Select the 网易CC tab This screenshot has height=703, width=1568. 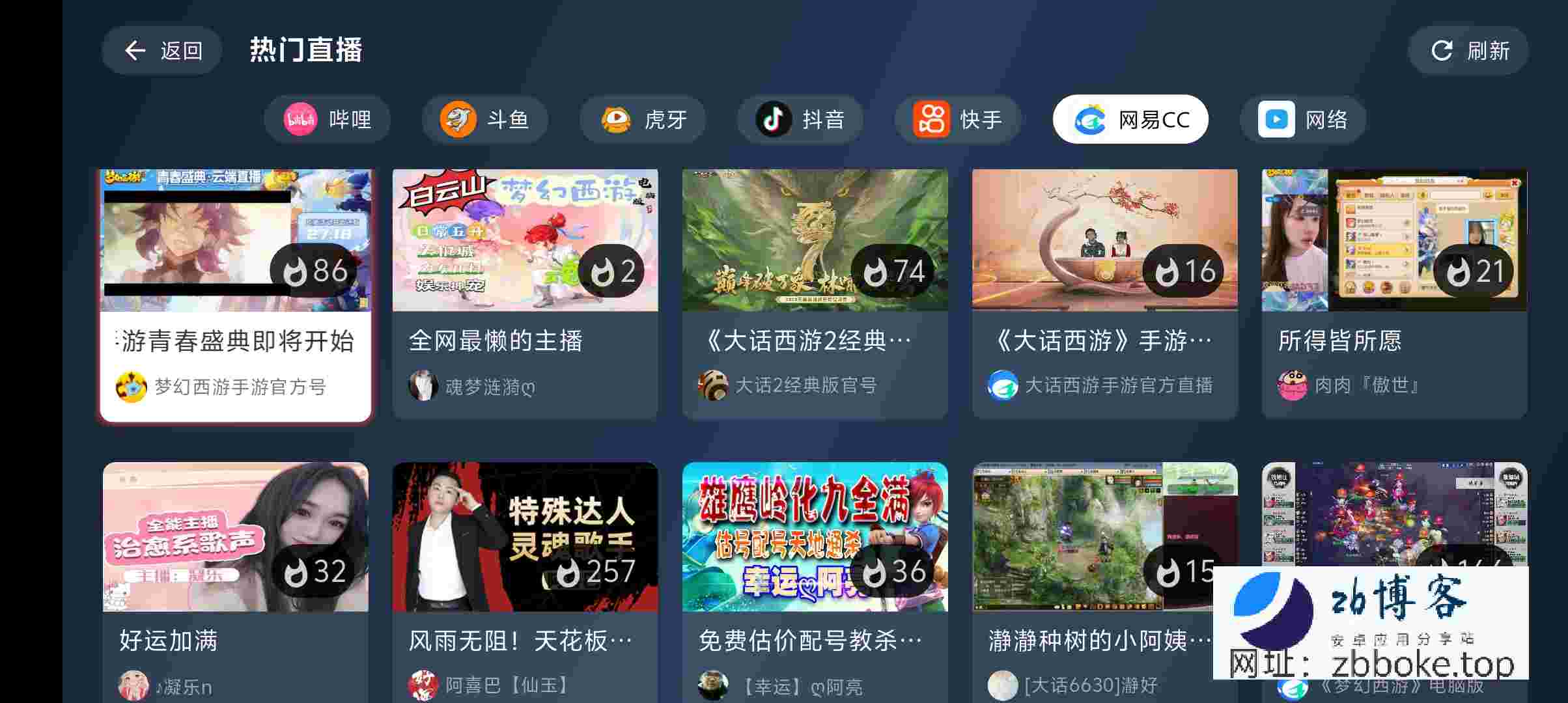pos(1130,119)
